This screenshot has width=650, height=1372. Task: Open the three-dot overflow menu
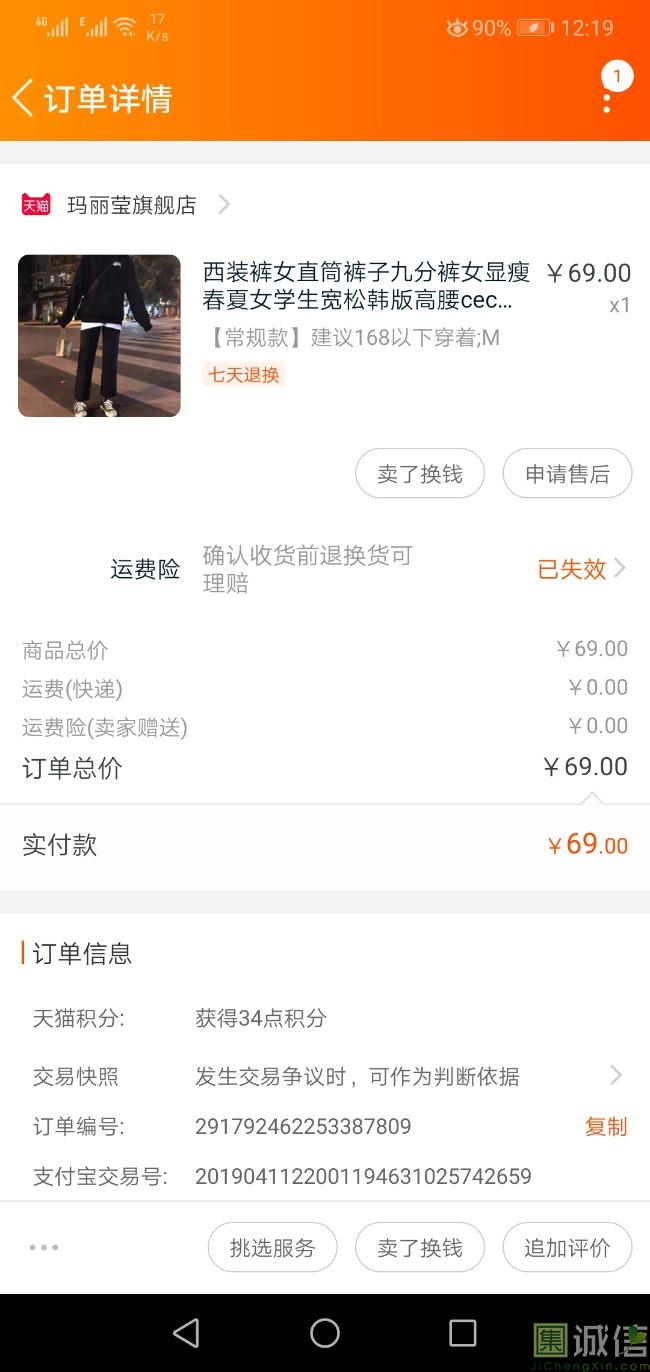[607, 98]
